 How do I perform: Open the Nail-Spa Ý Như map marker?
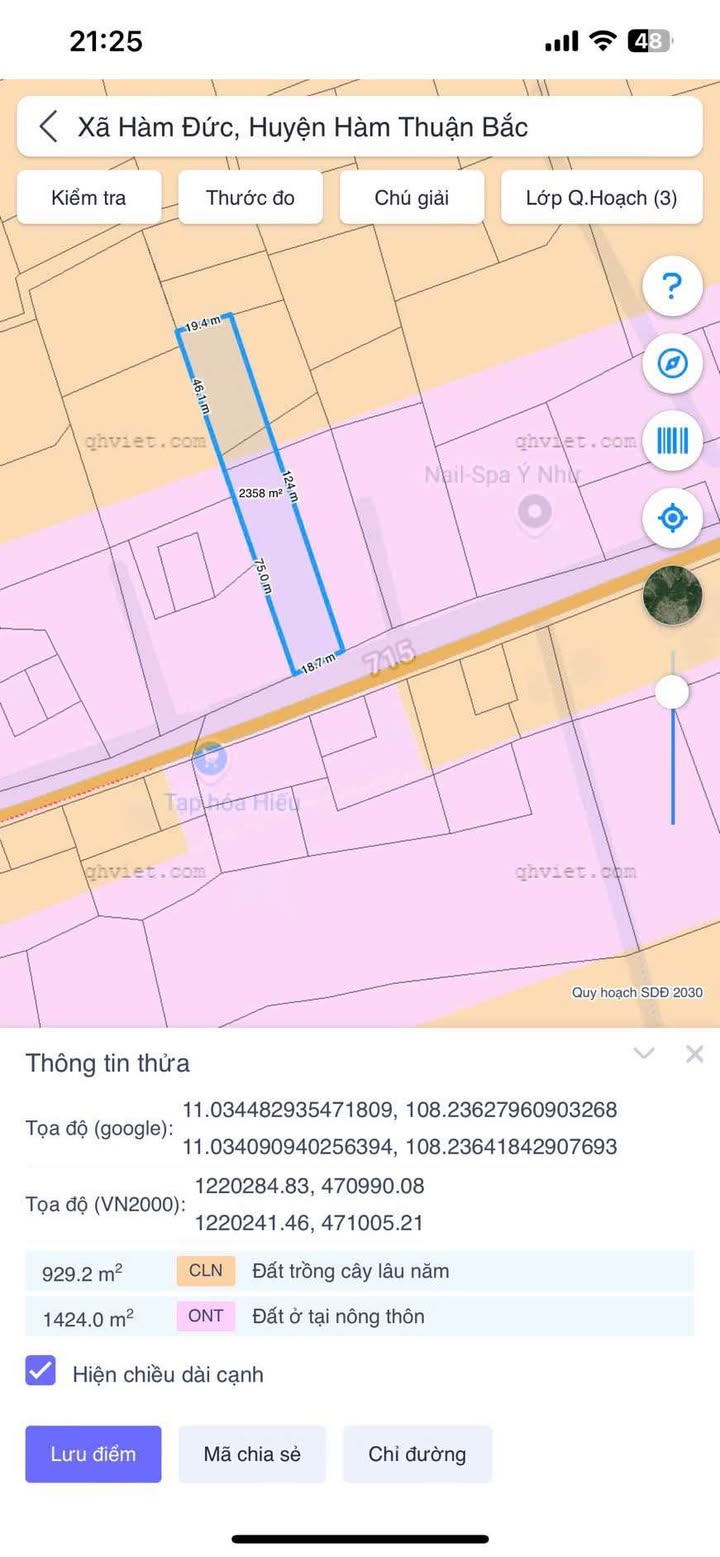tap(535, 514)
